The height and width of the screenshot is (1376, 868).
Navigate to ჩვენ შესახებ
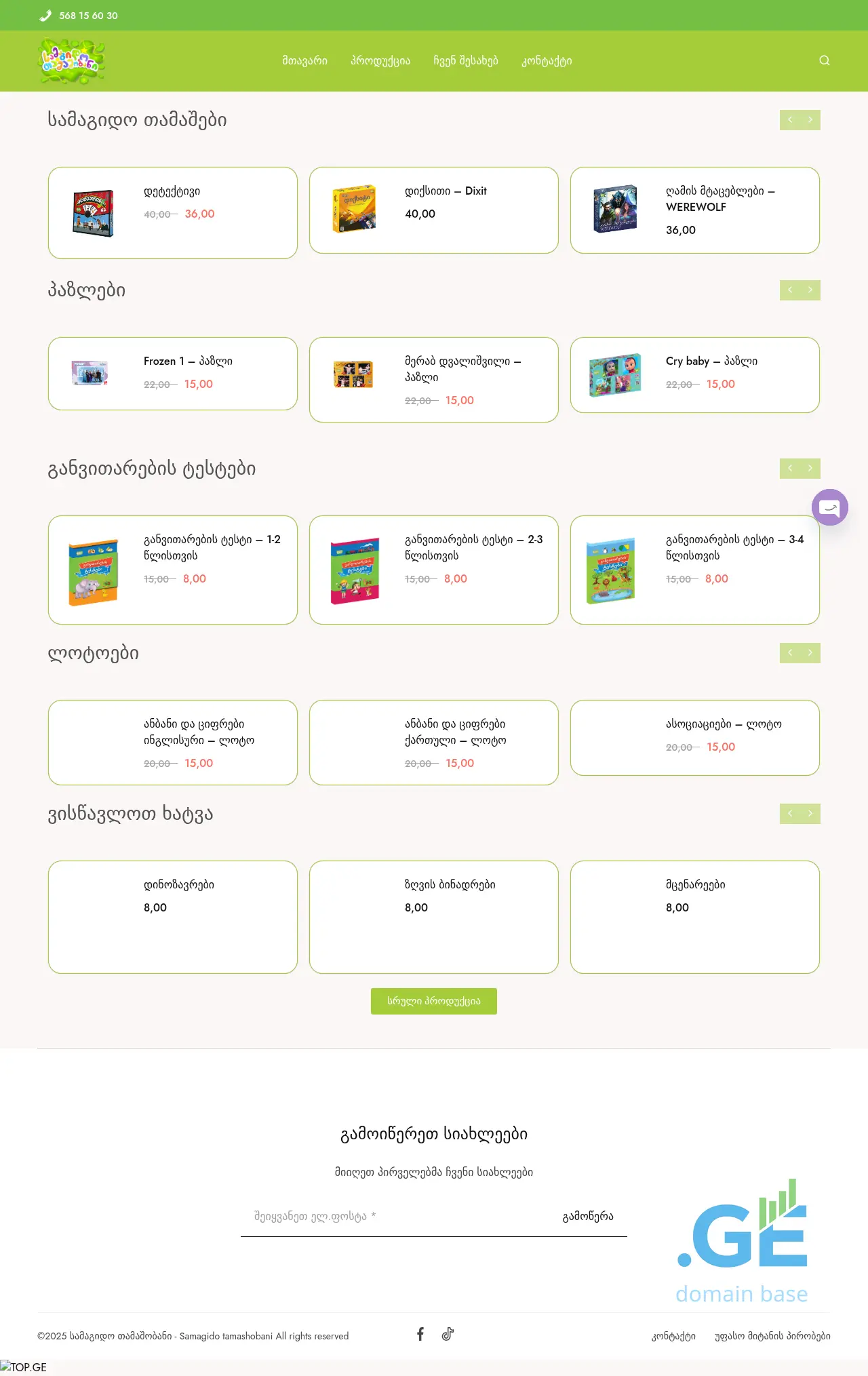coord(466,61)
